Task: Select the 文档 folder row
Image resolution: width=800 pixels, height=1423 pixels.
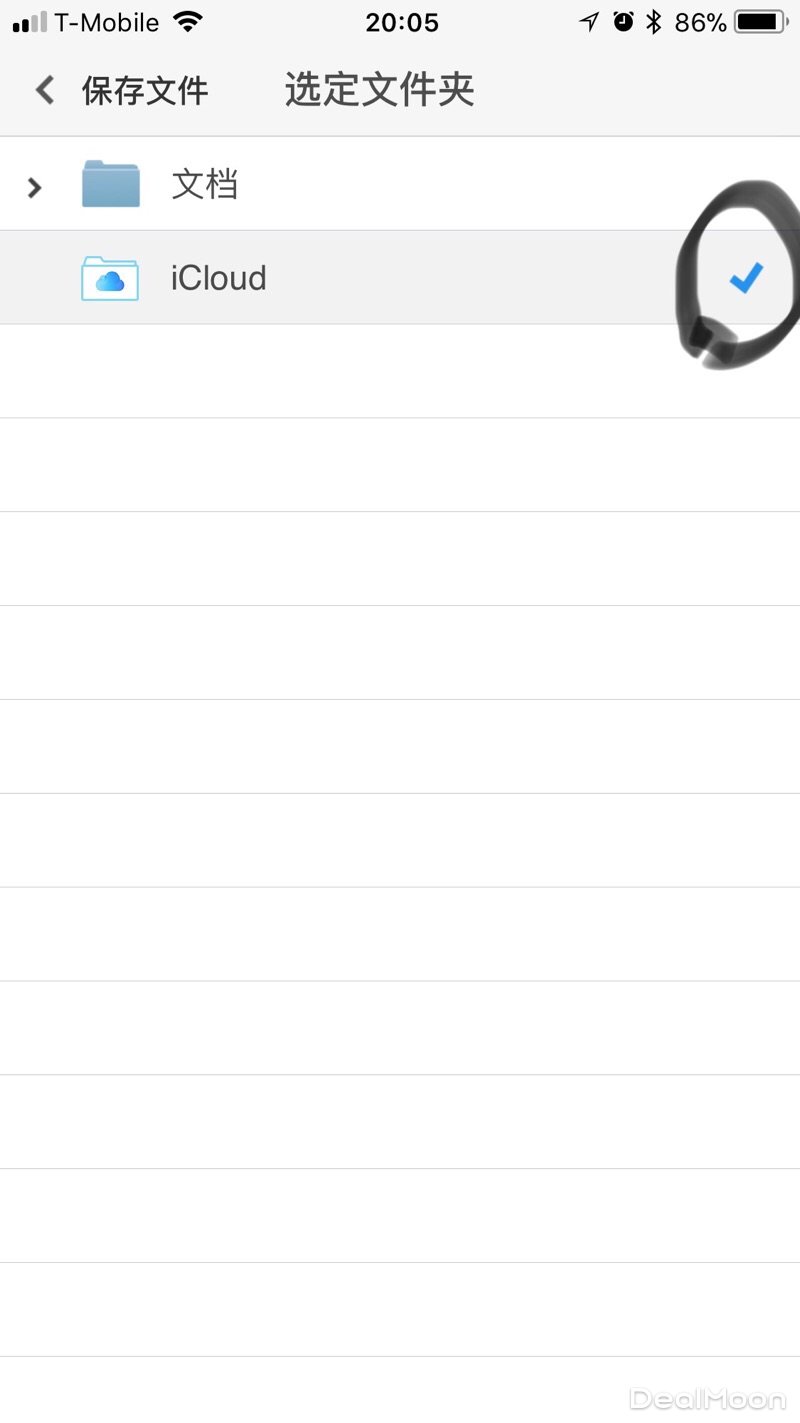Action: click(400, 185)
